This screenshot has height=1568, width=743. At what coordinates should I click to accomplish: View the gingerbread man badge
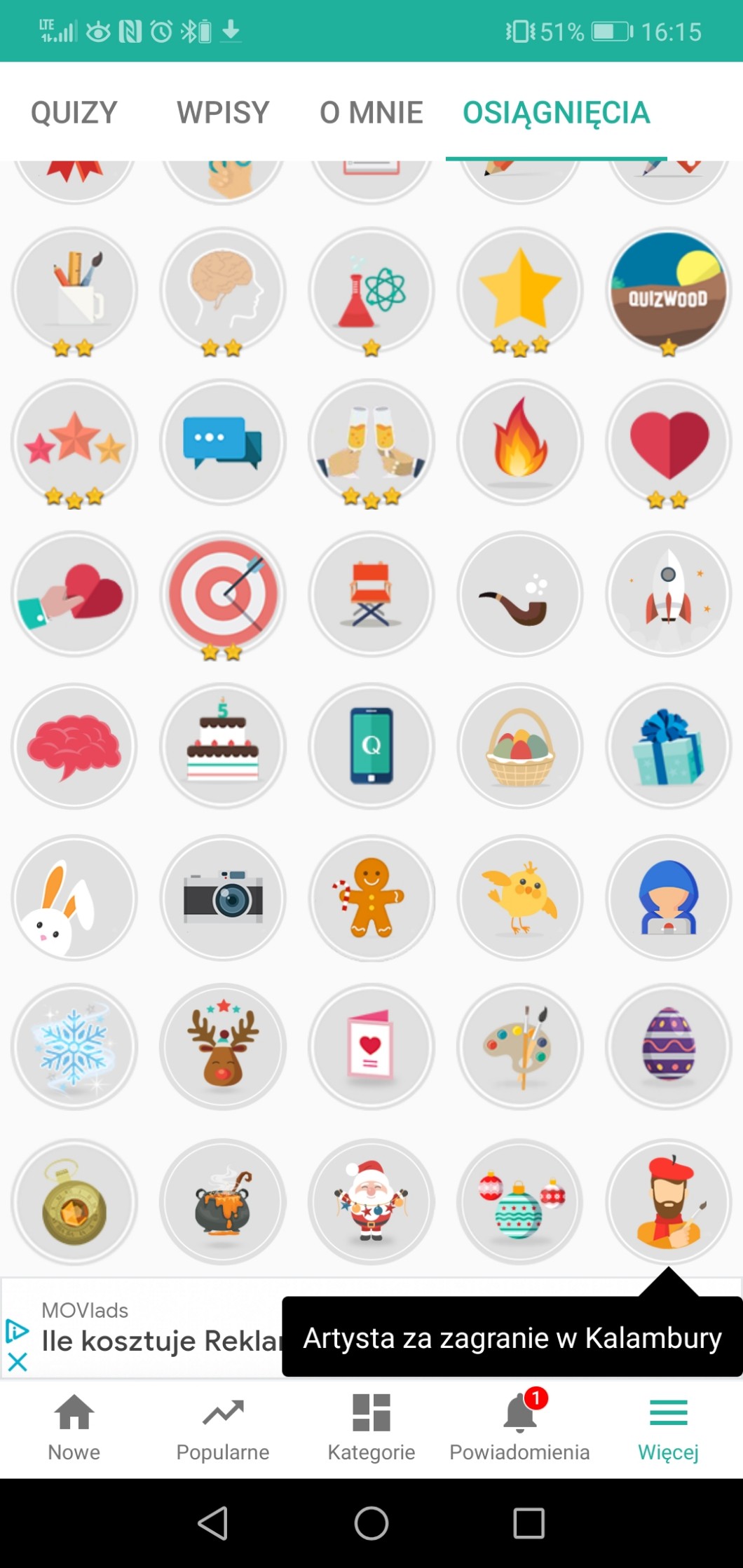[371, 897]
